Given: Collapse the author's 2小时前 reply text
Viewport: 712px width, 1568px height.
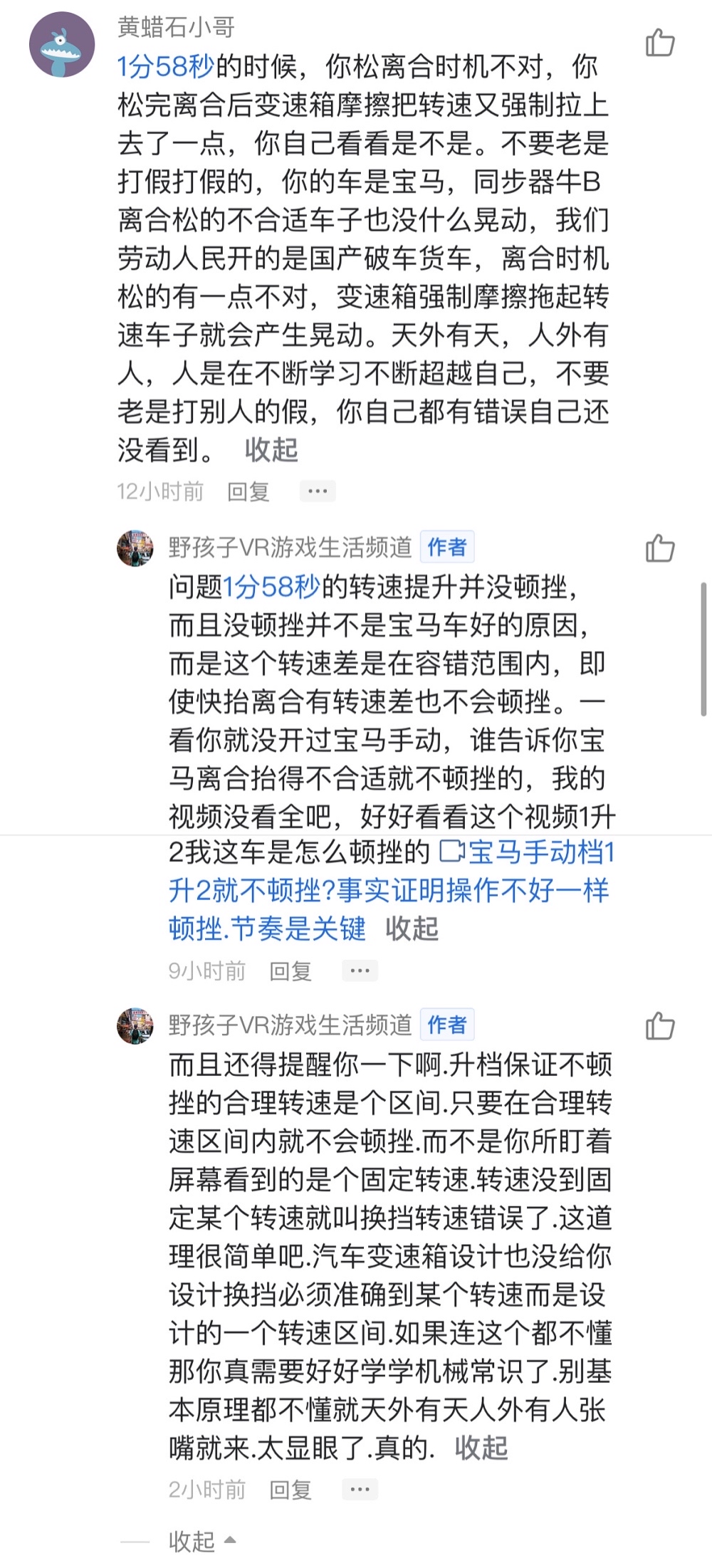Looking at the screenshot, I should [481, 1448].
